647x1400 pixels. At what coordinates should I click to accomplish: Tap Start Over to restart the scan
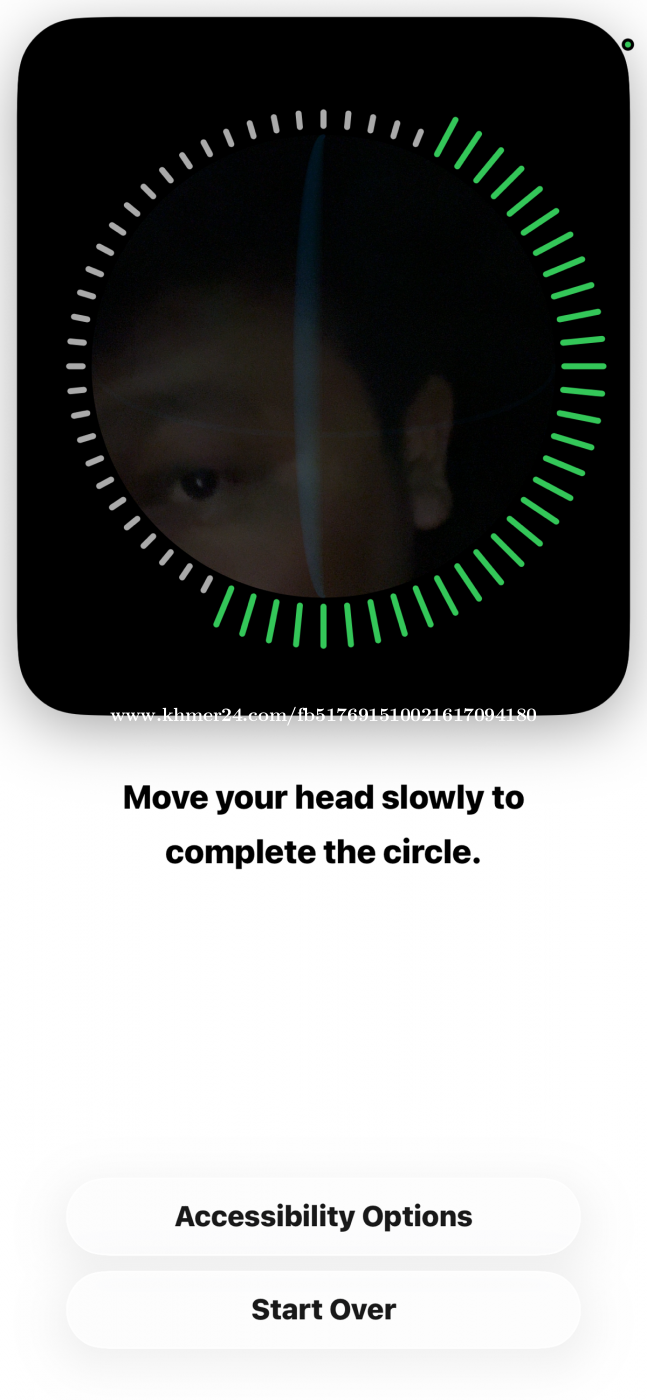[323, 1309]
